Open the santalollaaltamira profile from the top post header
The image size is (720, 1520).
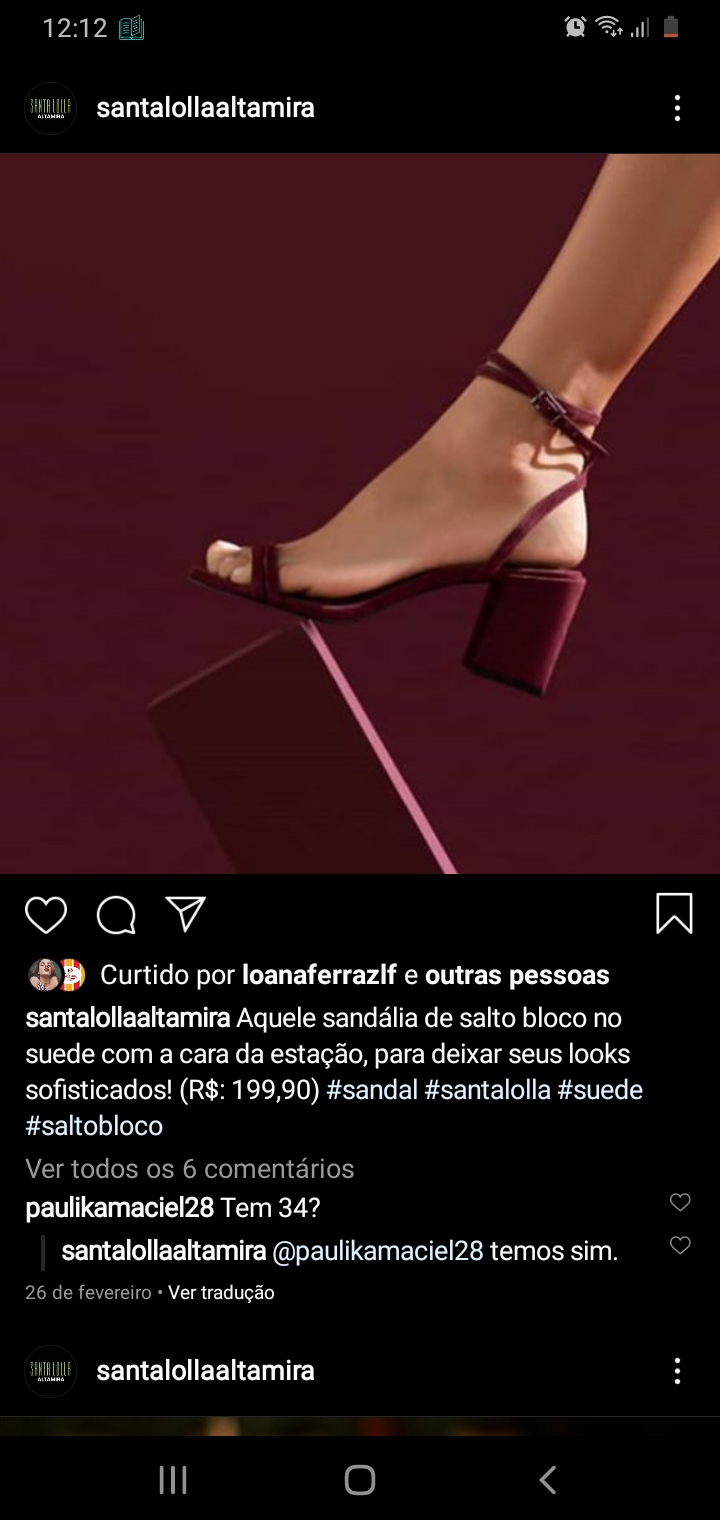point(205,108)
